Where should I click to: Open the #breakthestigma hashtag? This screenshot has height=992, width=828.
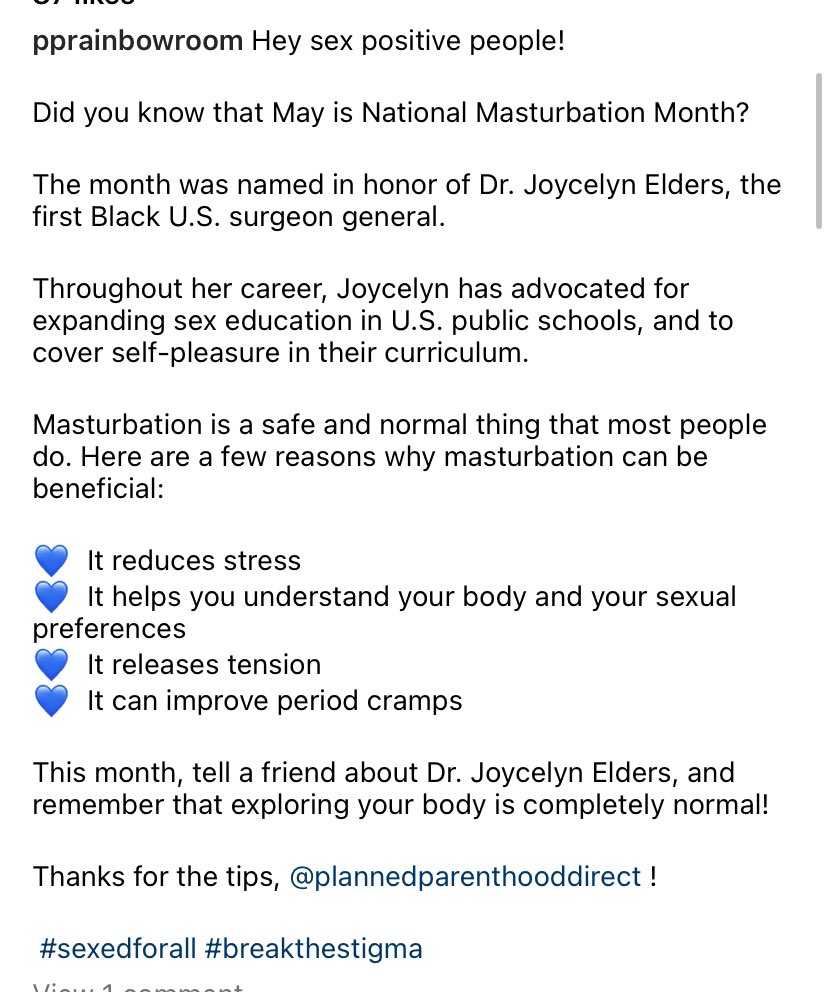[313, 948]
